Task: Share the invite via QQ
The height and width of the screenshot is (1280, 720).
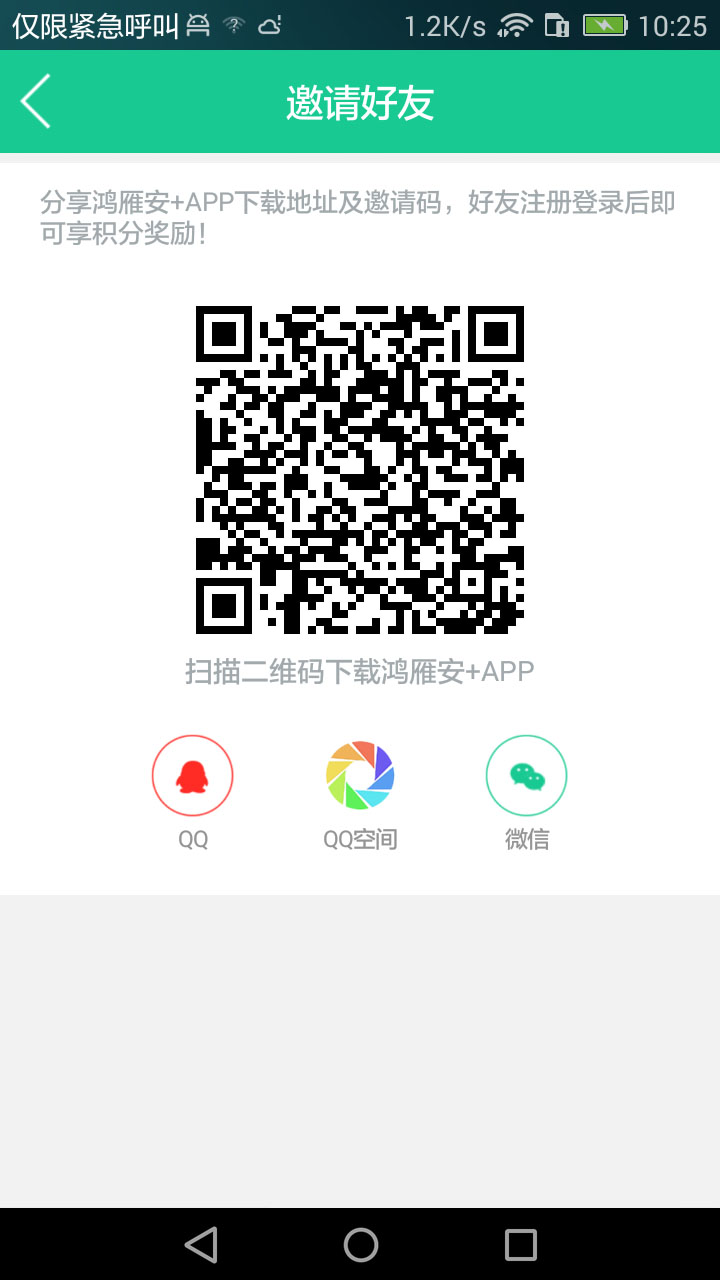Action: 192,776
